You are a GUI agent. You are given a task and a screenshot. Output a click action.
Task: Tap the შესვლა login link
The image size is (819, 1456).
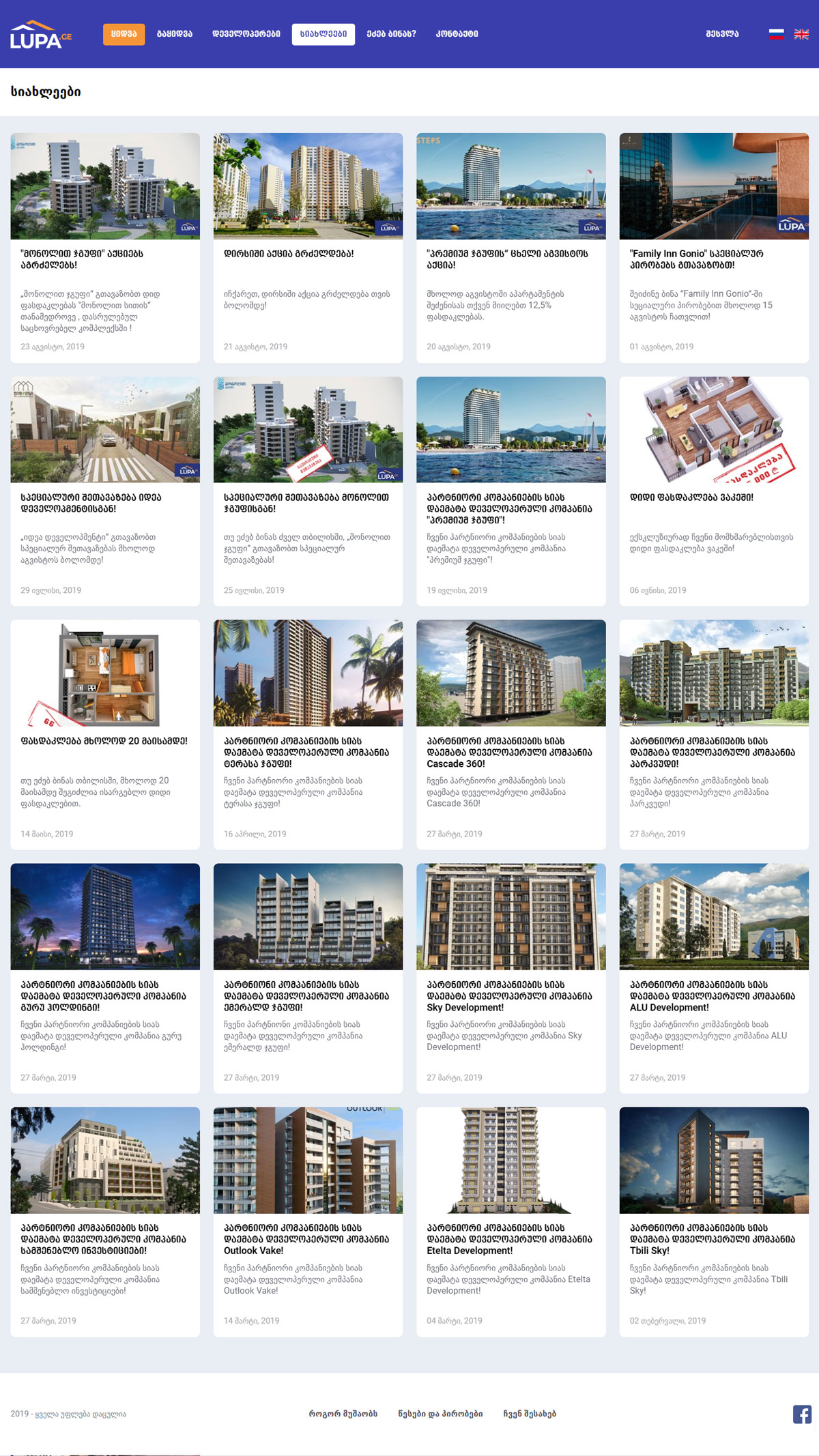722,34
